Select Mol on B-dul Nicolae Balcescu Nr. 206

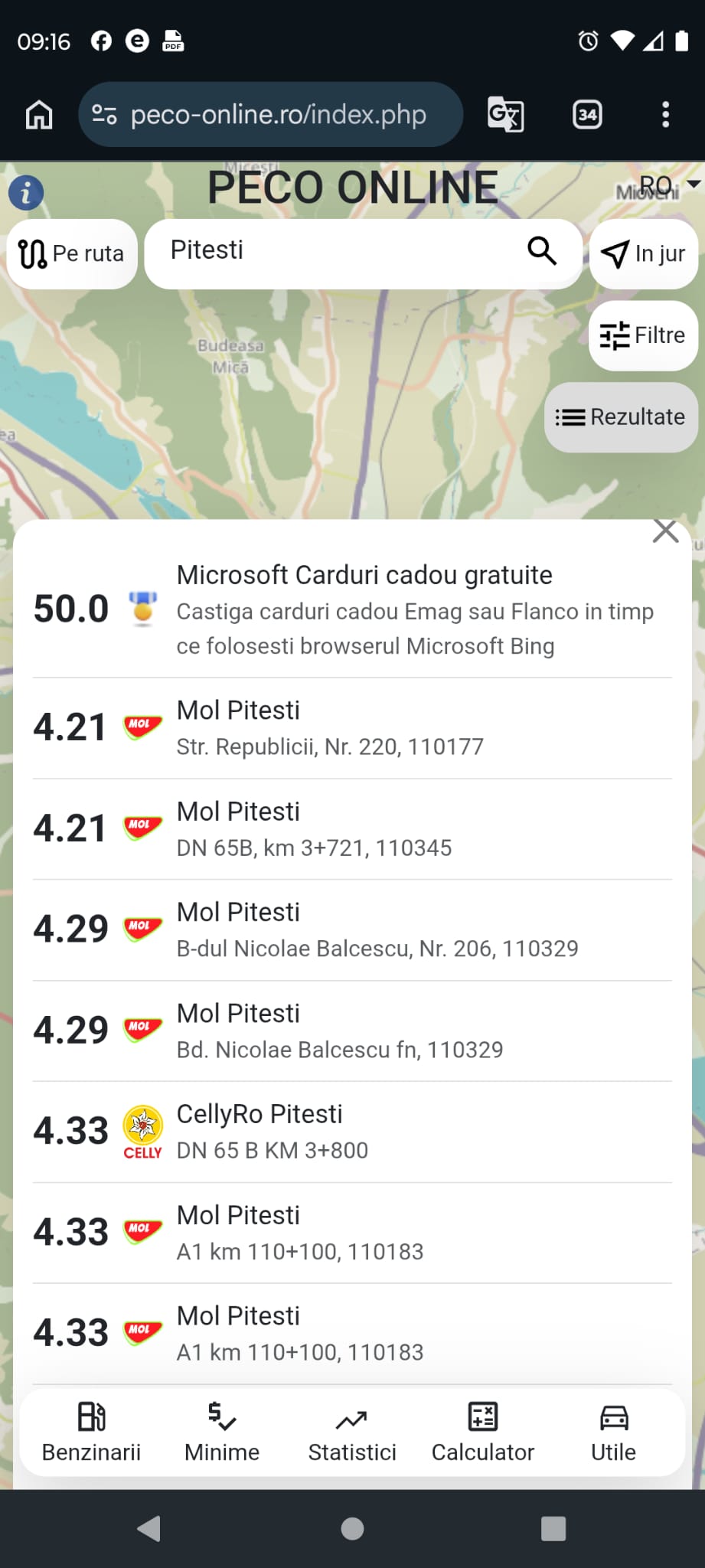tap(352, 930)
